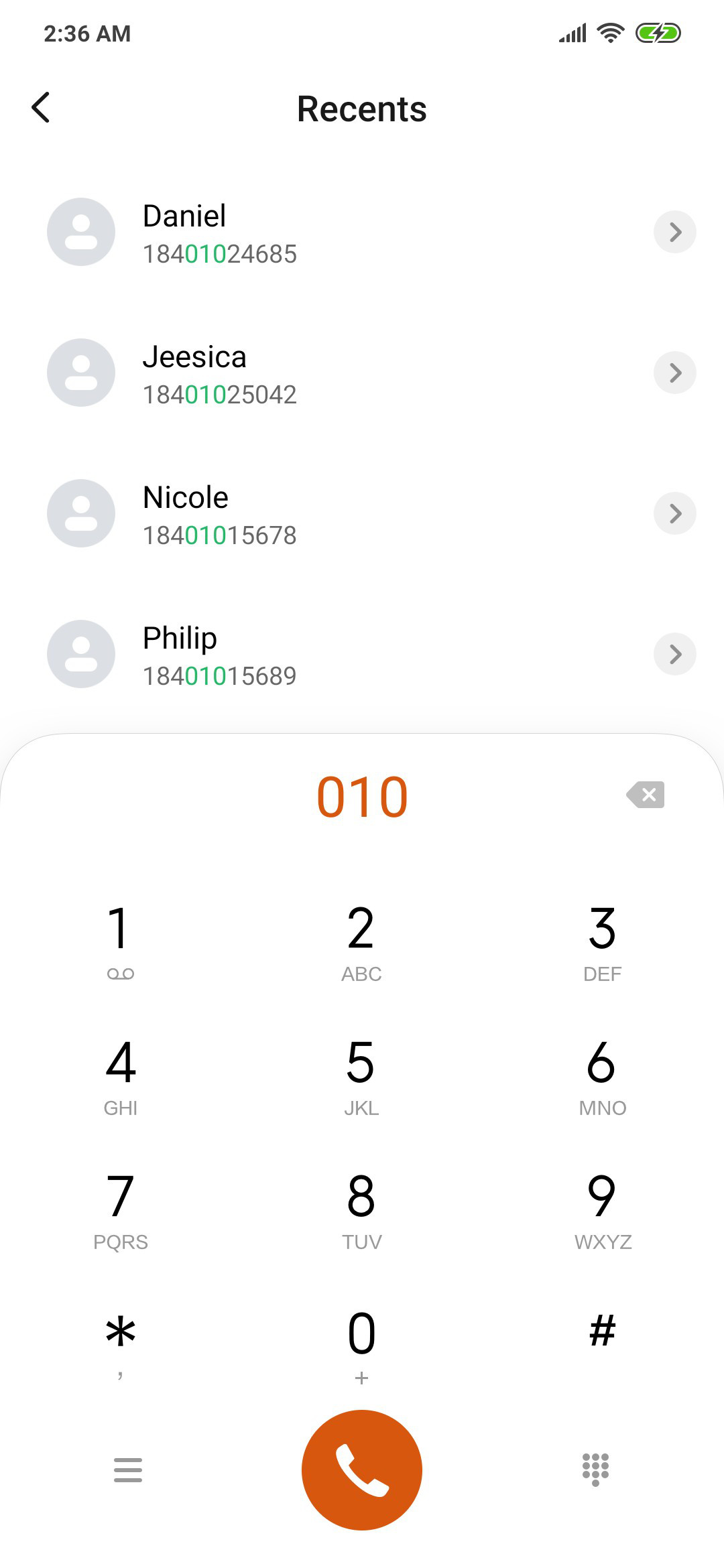
Task: Go back from Recents
Action: coord(41,107)
